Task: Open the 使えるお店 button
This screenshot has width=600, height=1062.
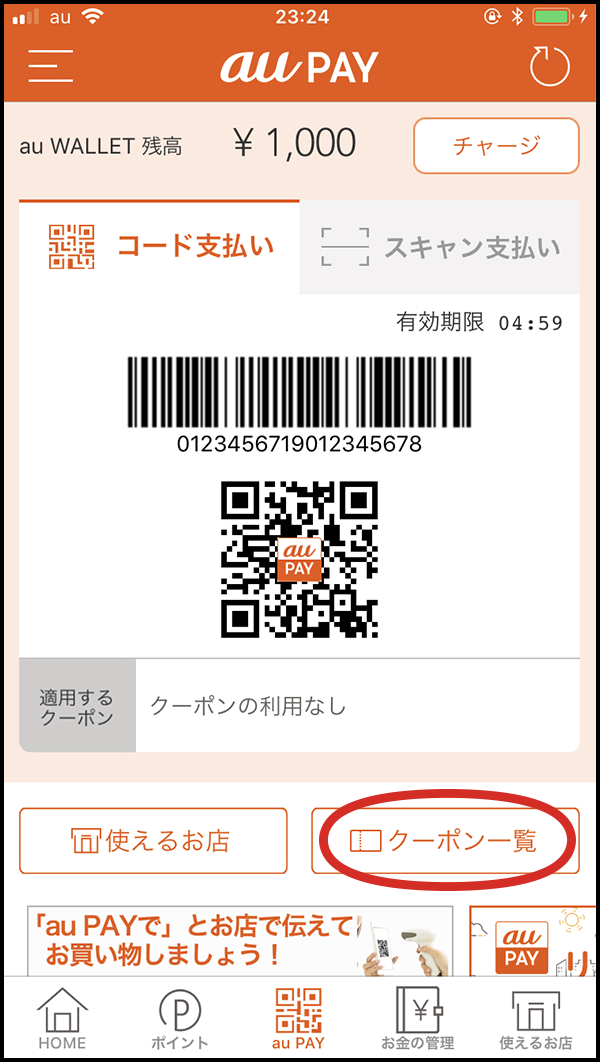Action: [x=153, y=841]
